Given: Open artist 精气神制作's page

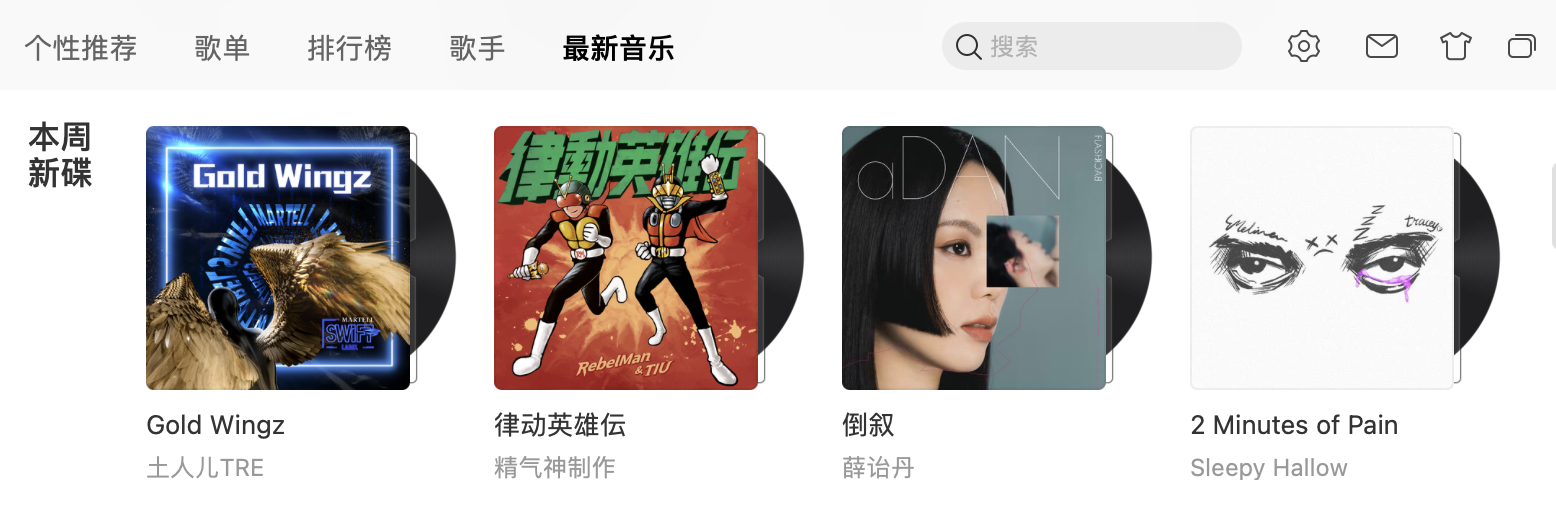Looking at the screenshot, I should pyautogui.click(x=555, y=468).
